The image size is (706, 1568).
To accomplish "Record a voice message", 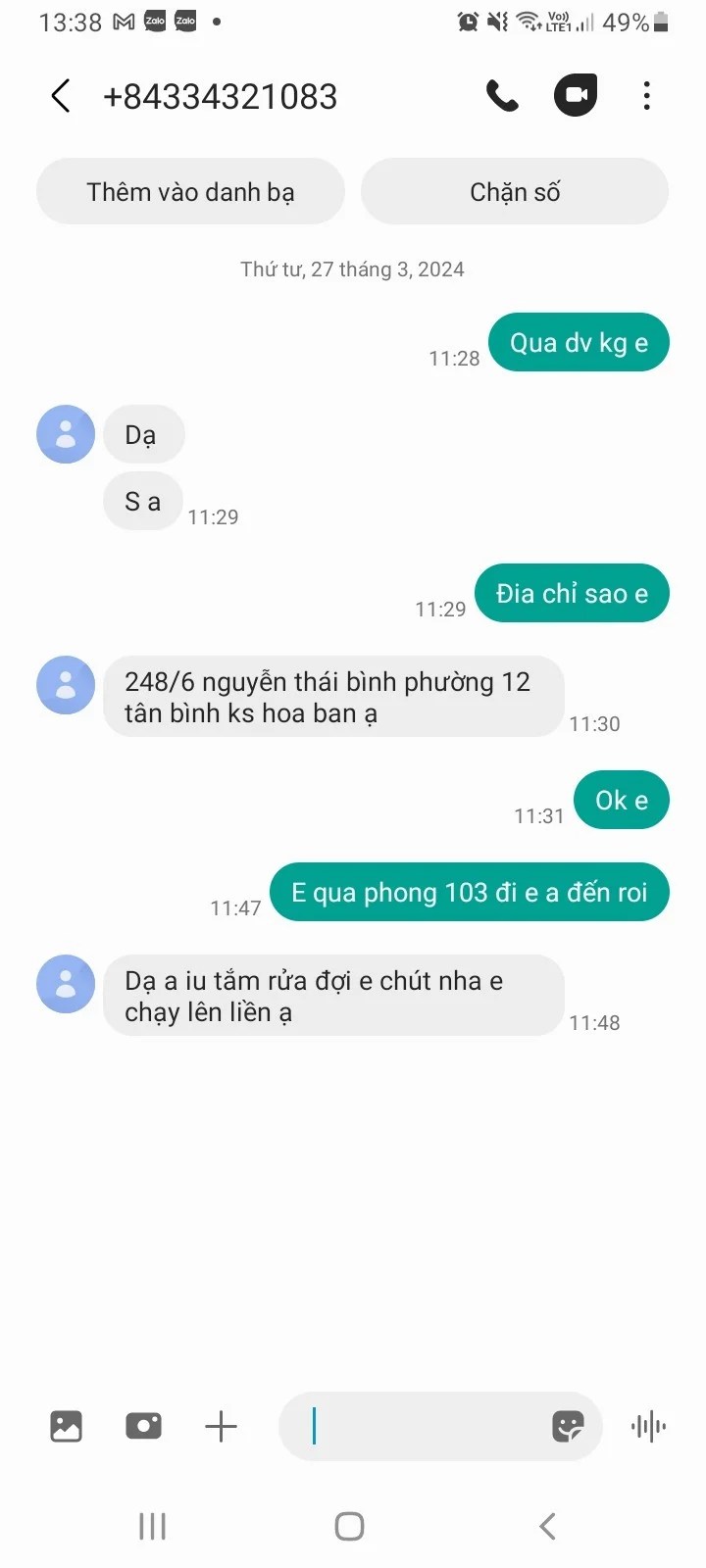I will (648, 1426).
